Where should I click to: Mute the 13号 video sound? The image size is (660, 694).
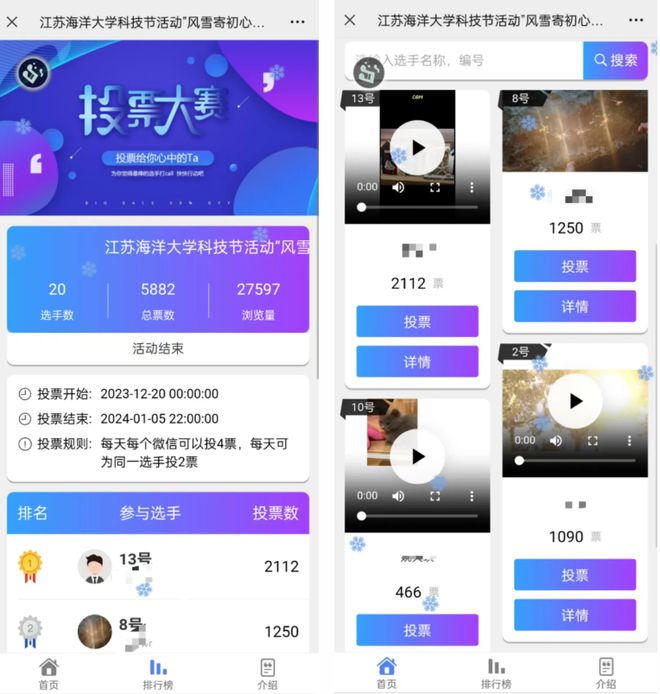(398, 187)
